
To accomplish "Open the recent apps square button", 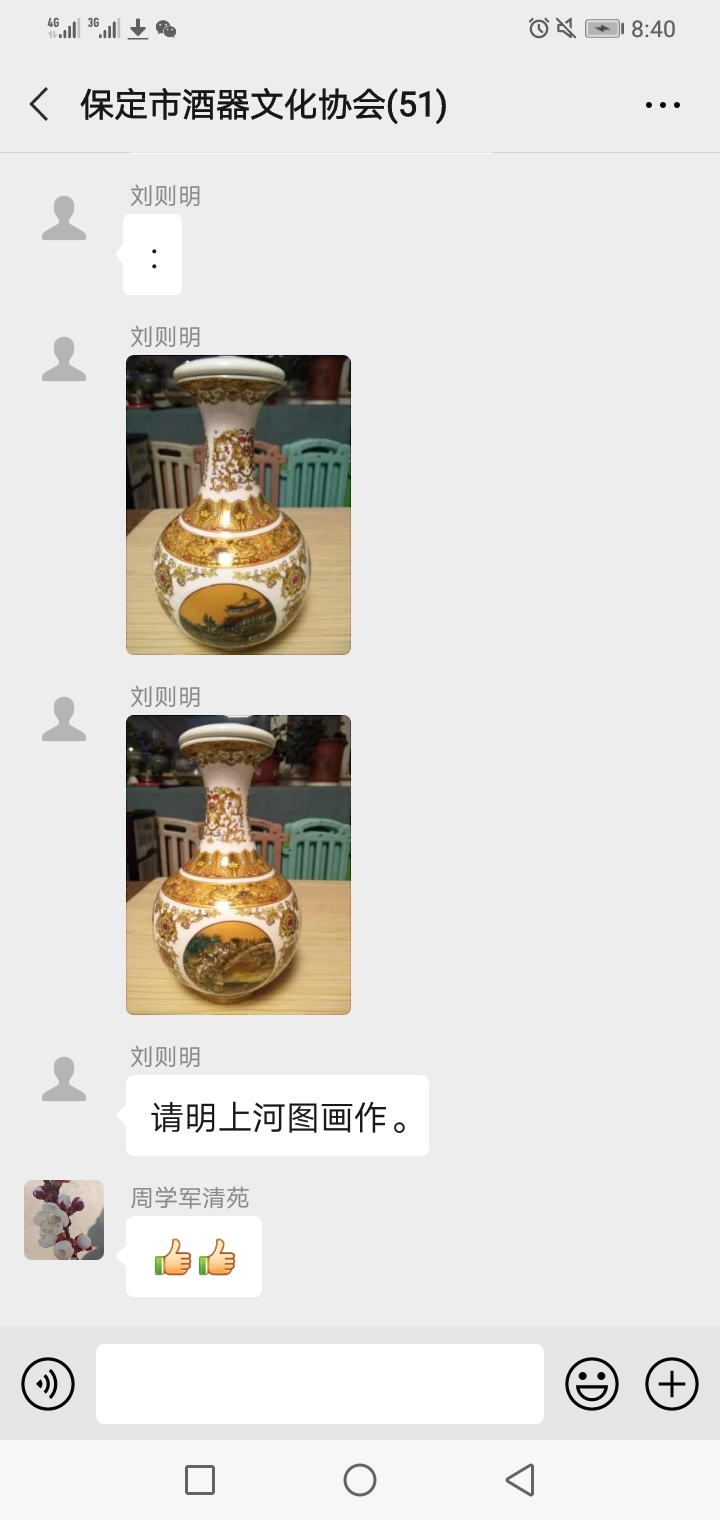I will tap(200, 1480).
